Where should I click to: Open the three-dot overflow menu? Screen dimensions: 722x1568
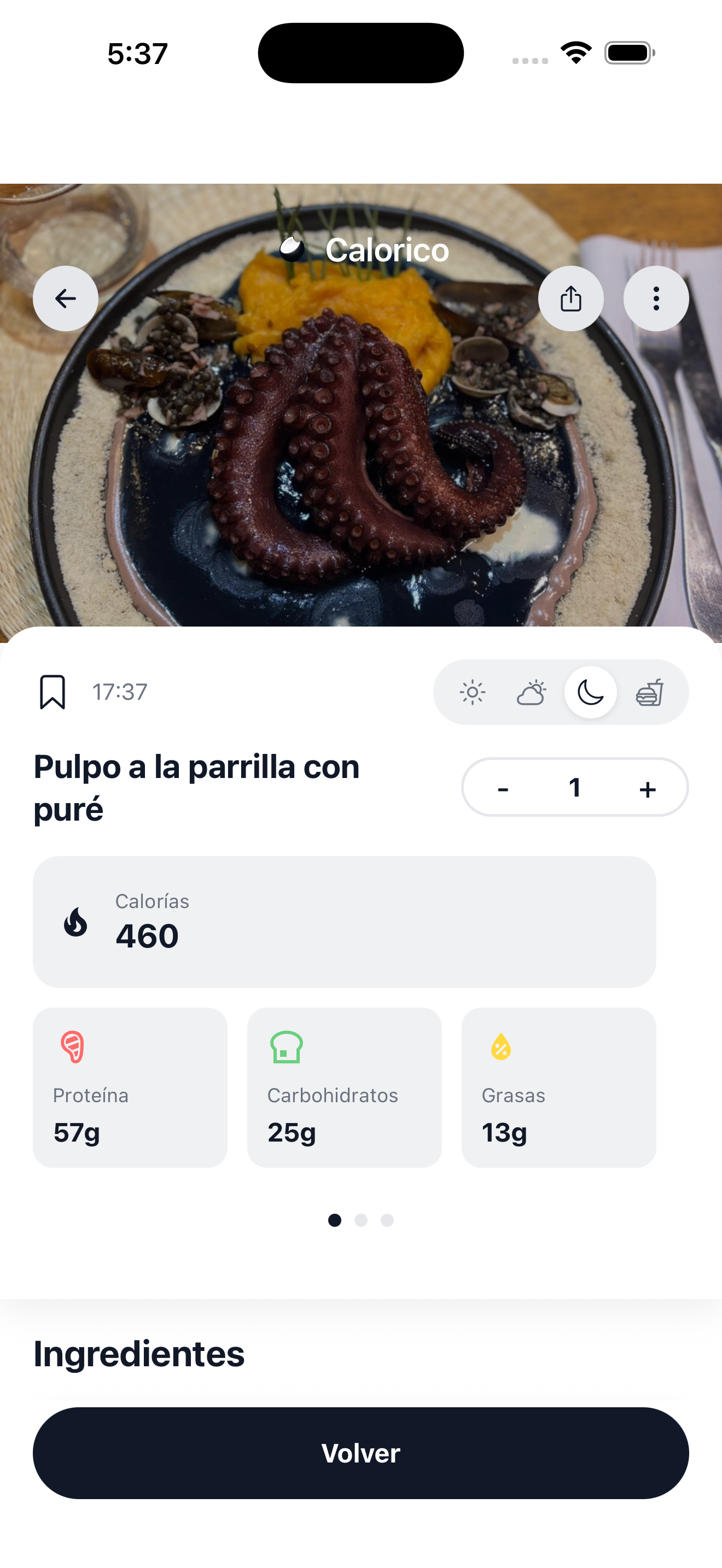click(656, 299)
